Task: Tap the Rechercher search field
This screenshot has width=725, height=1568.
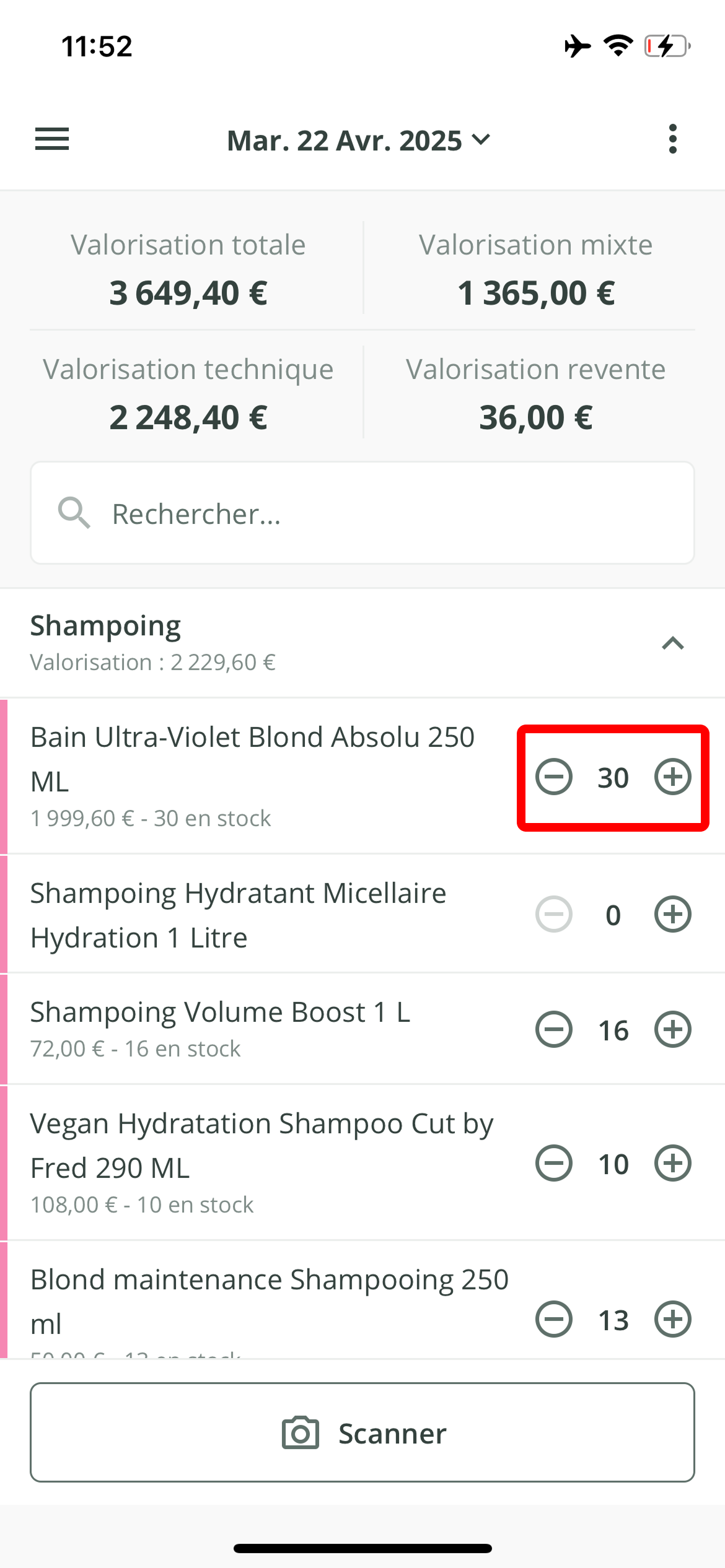Action: 362,513
